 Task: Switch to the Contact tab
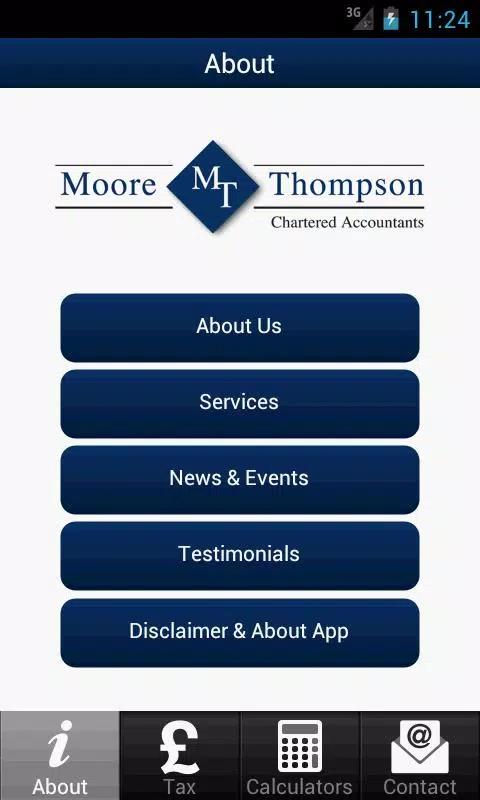point(420,756)
